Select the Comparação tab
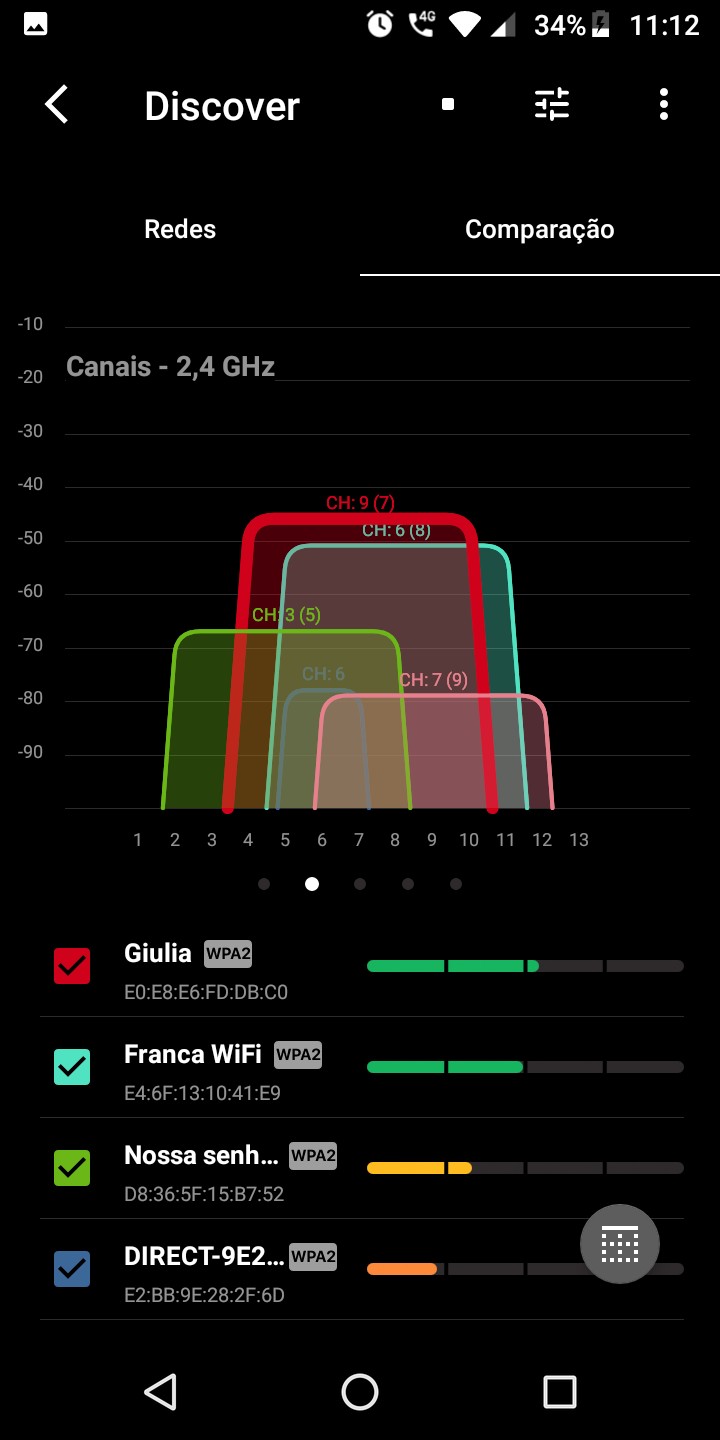This screenshot has width=720, height=1440. (539, 229)
